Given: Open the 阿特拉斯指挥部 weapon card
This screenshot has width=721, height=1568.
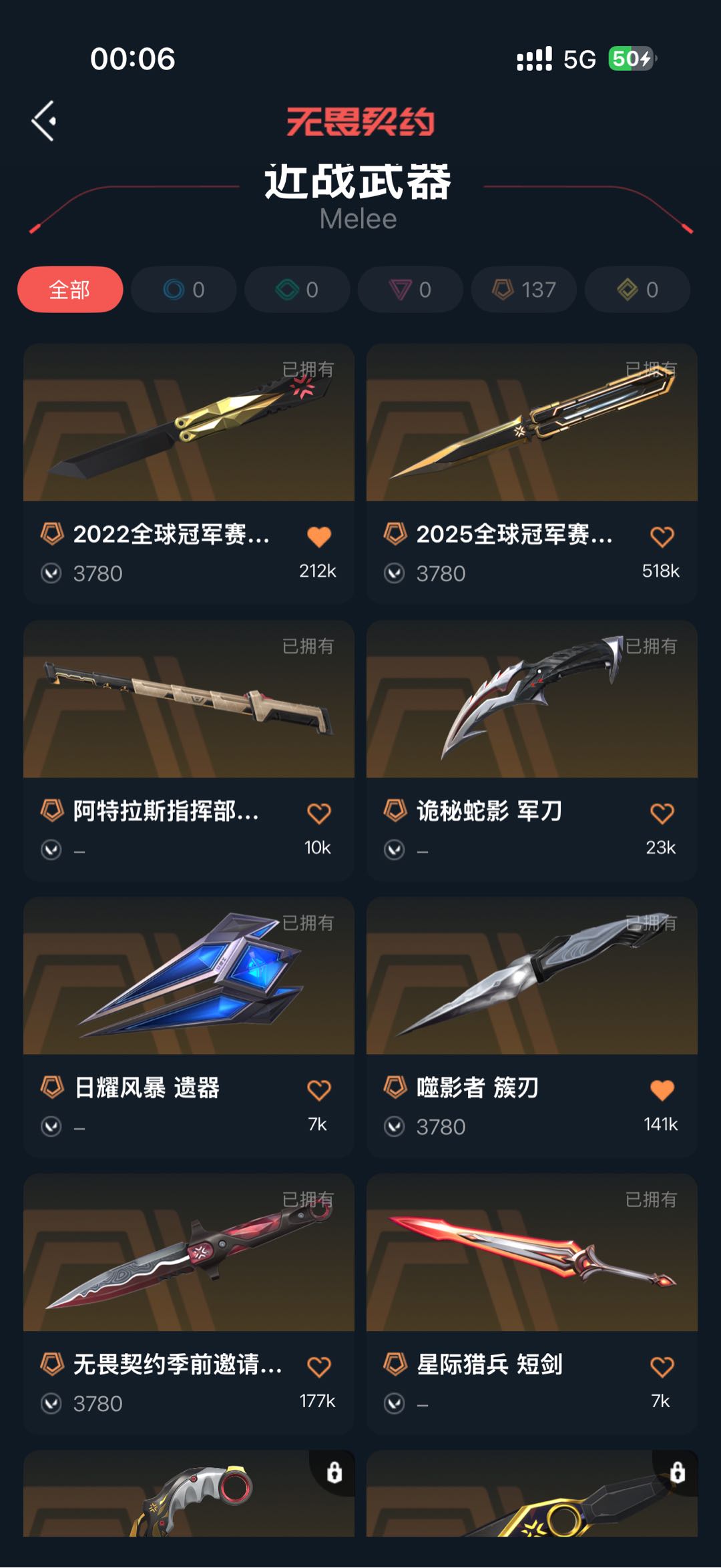Looking at the screenshot, I should (x=188, y=700).
